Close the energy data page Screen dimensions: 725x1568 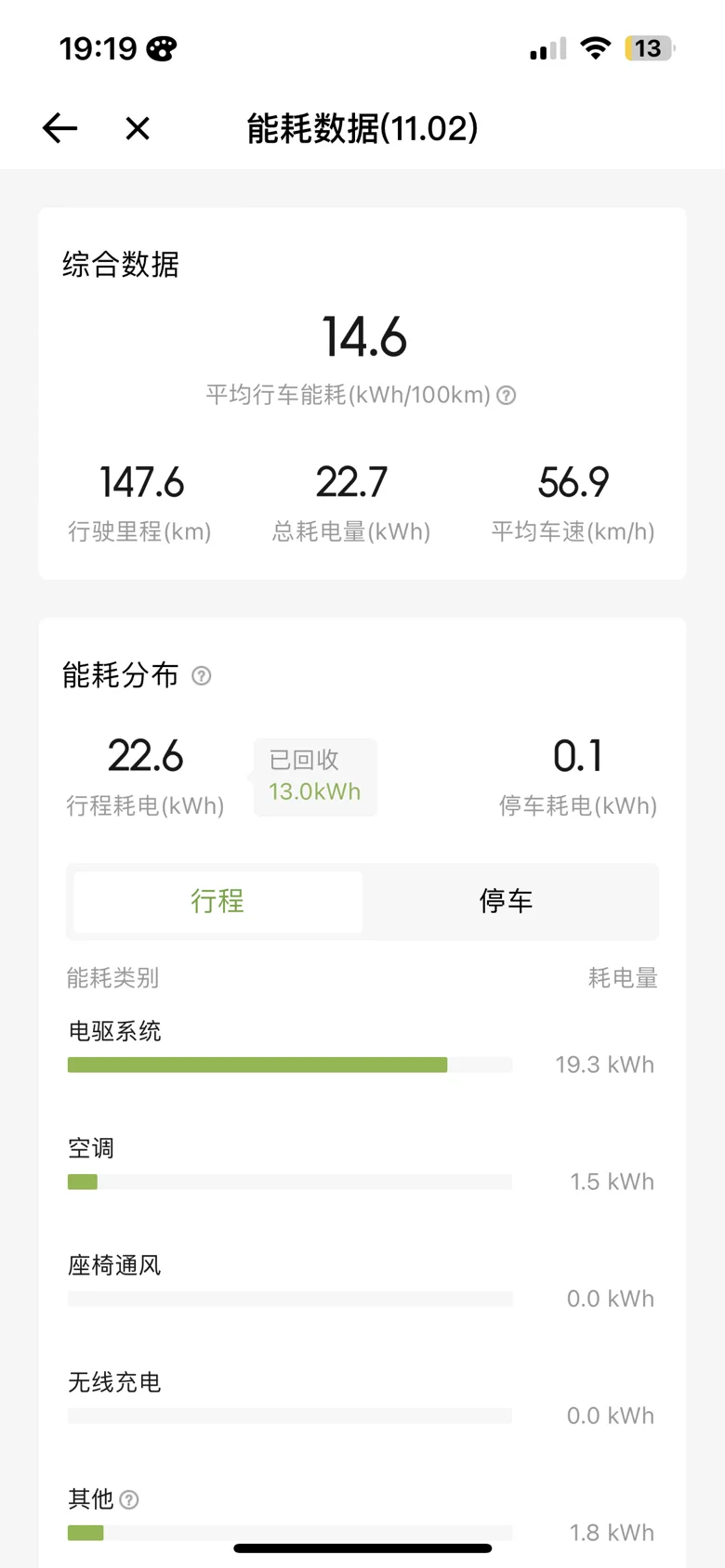138,128
